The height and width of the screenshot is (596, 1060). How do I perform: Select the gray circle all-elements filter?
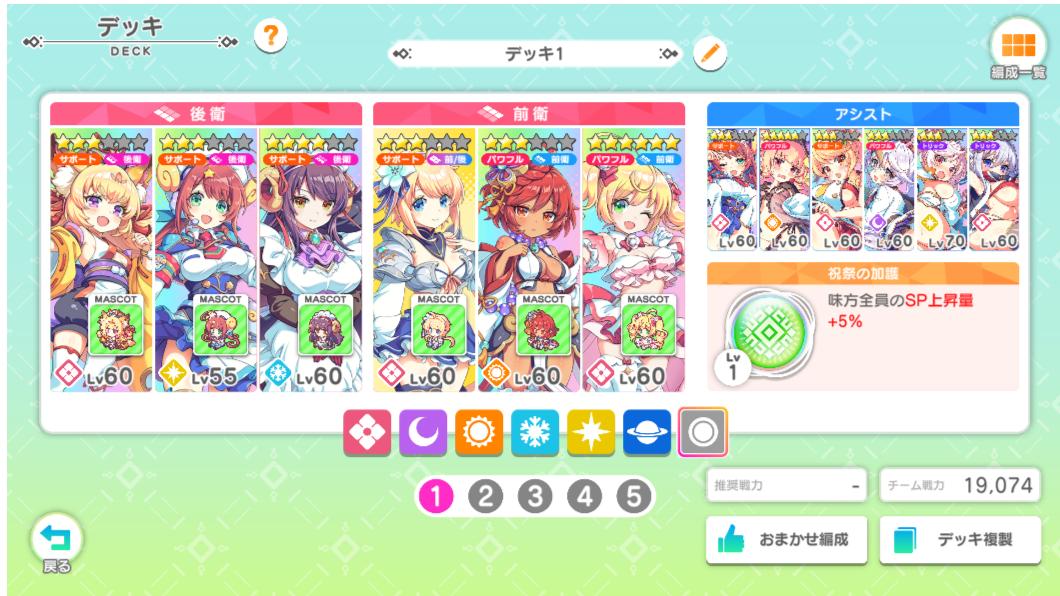coord(702,432)
